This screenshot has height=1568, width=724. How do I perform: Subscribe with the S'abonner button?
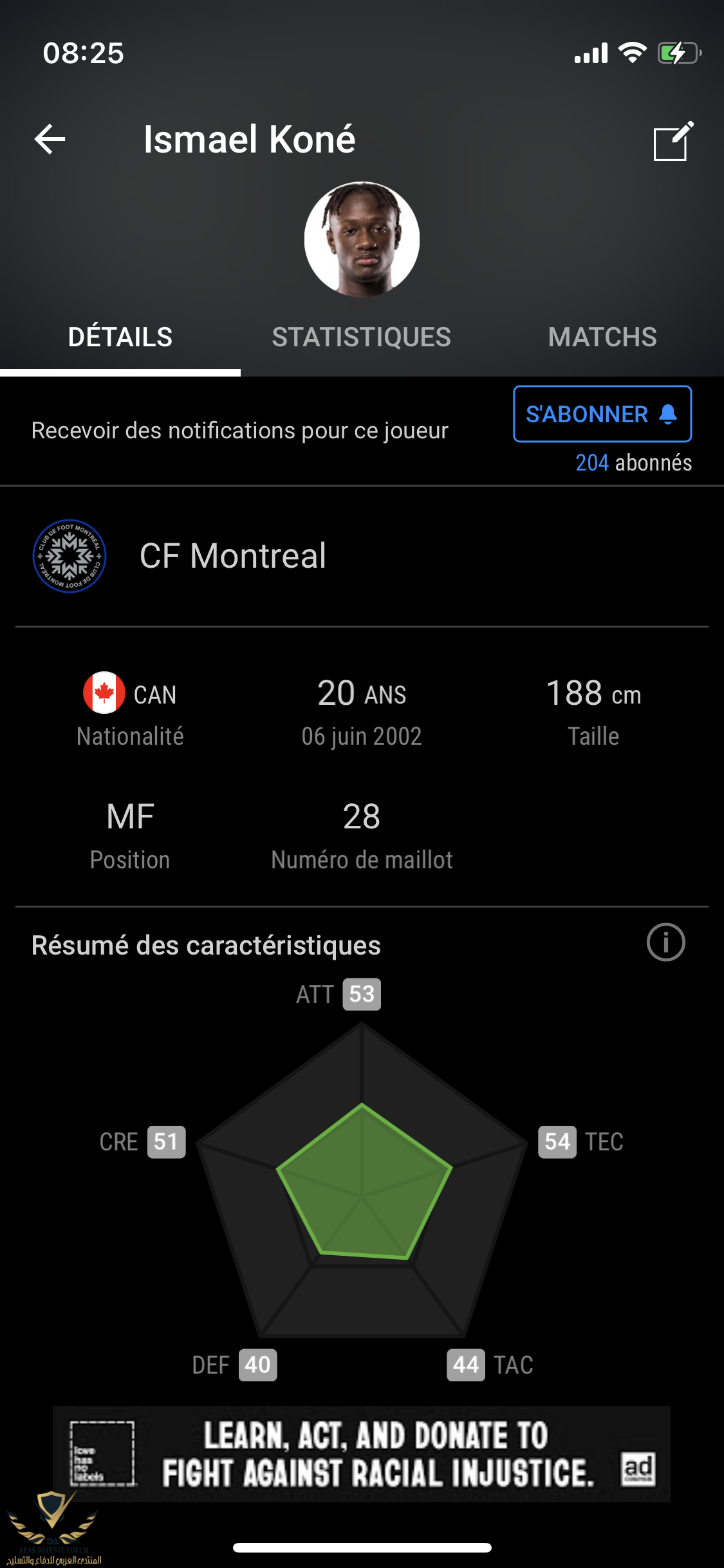pos(602,414)
